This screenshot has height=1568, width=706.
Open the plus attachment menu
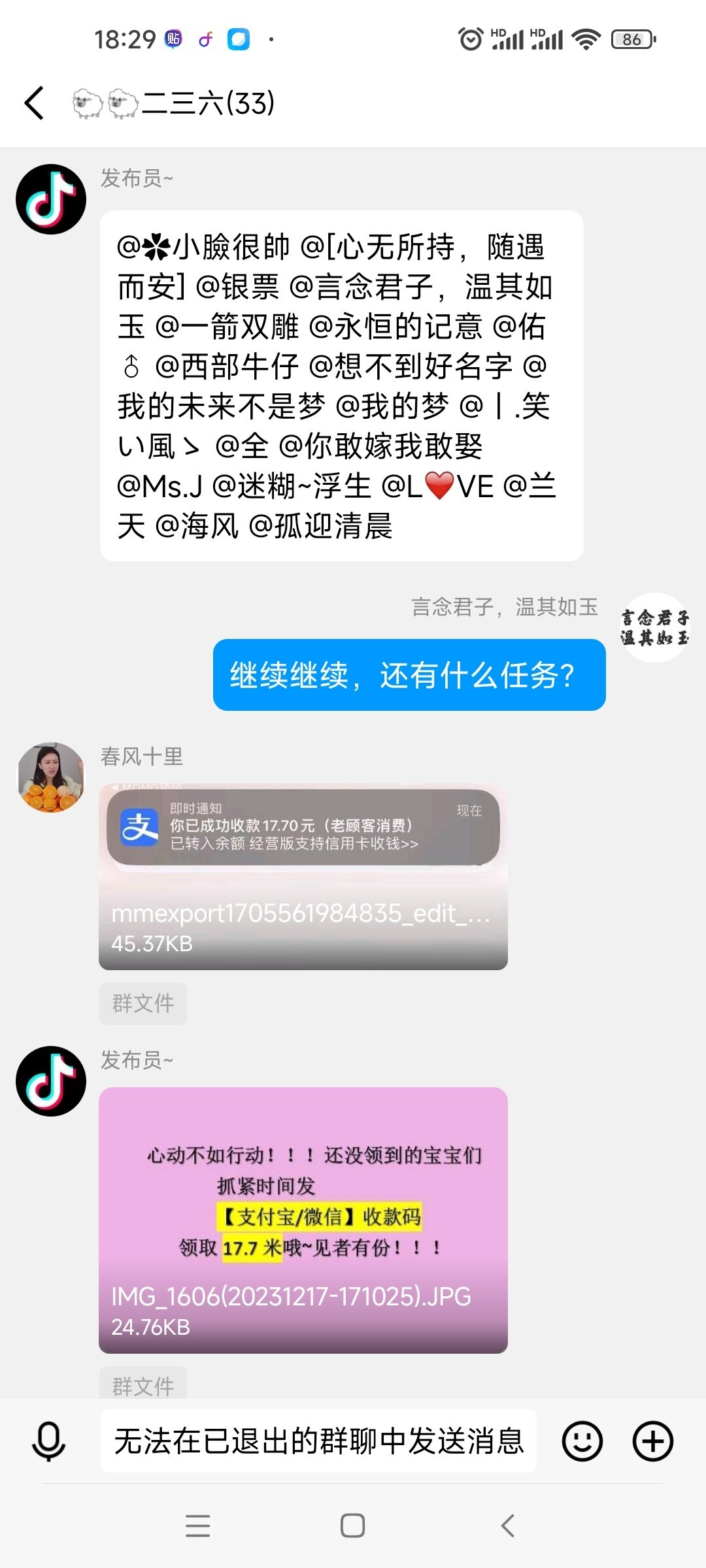652,1441
